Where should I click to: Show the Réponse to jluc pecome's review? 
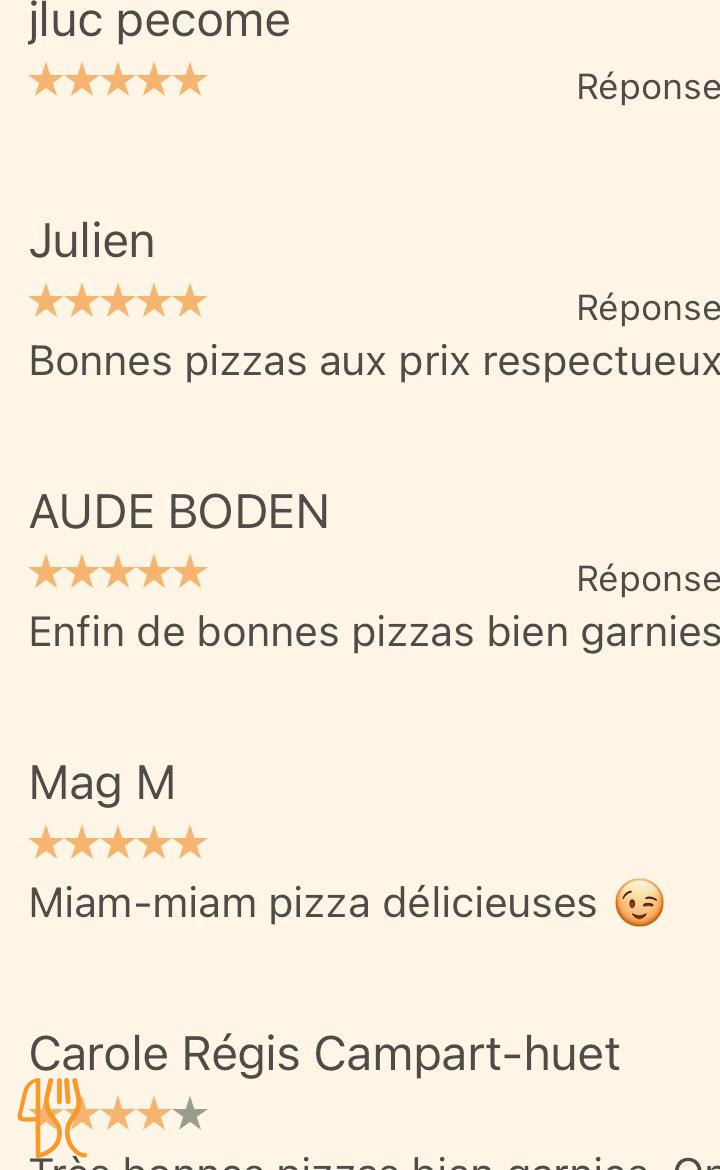[x=648, y=88]
